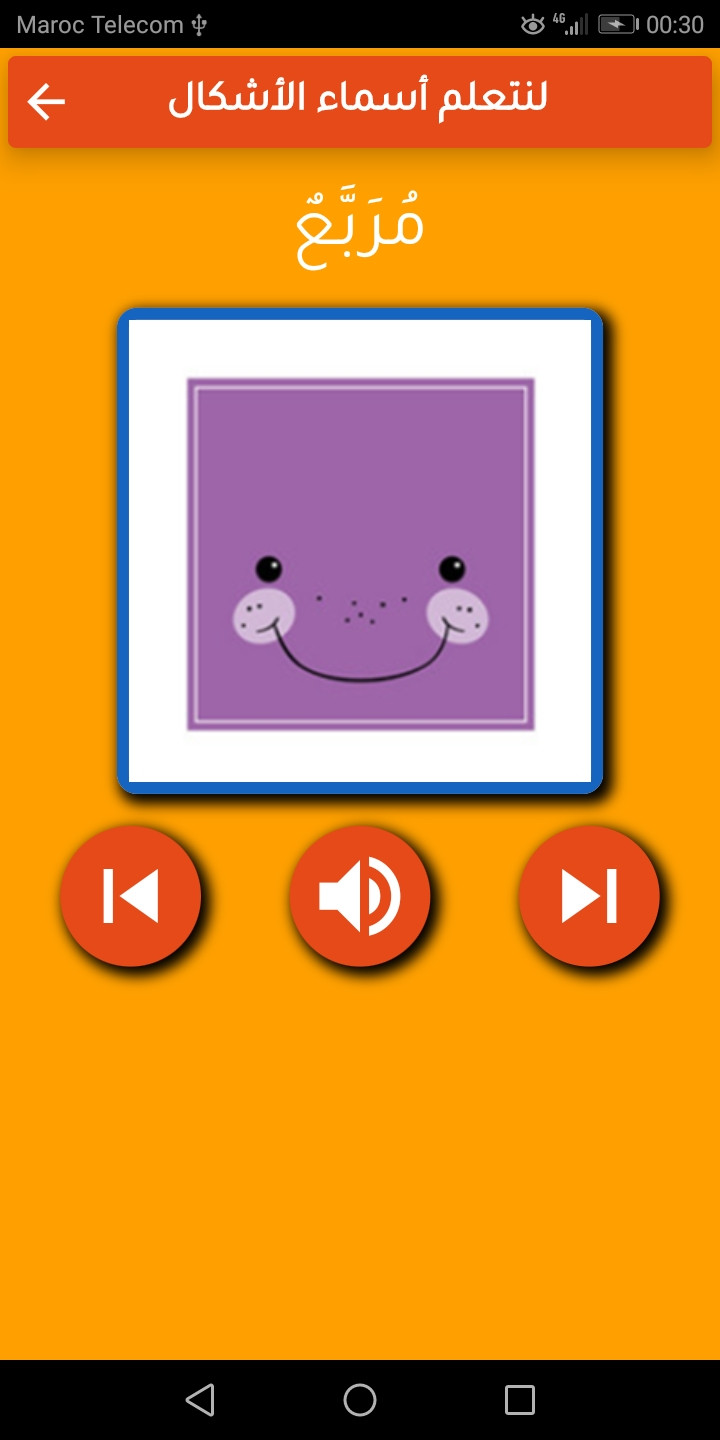Return to the previous shape
The image size is (720, 1440).
[x=131, y=896]
